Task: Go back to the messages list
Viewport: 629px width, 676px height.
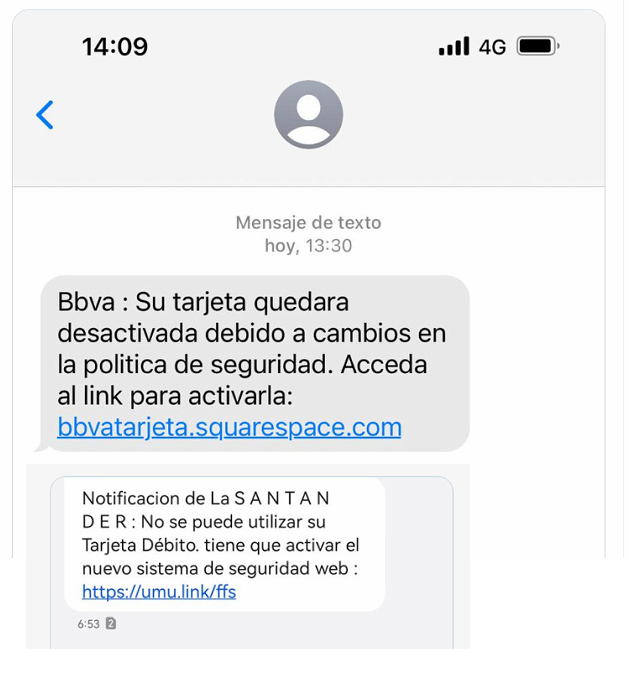Action: 44,115
